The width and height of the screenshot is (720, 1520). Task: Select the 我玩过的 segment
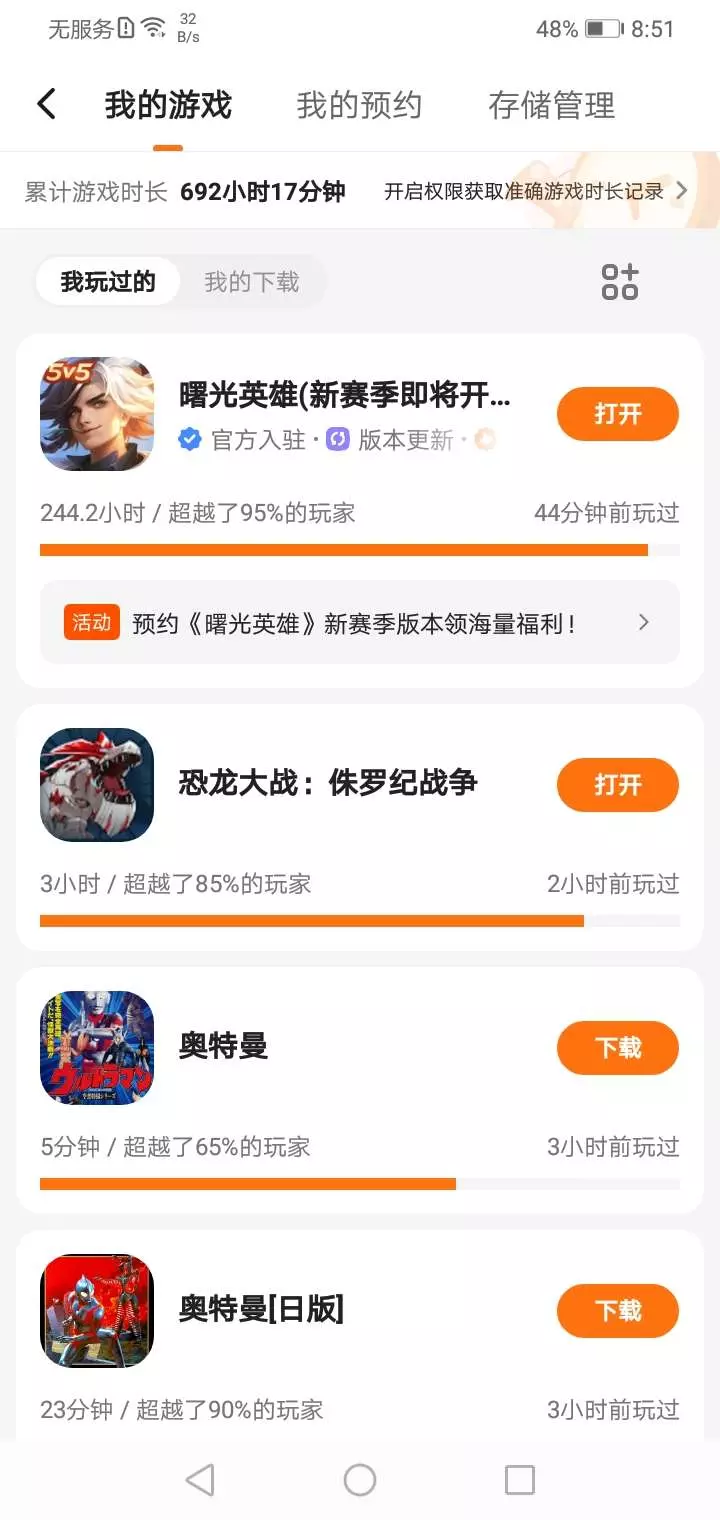108,282
